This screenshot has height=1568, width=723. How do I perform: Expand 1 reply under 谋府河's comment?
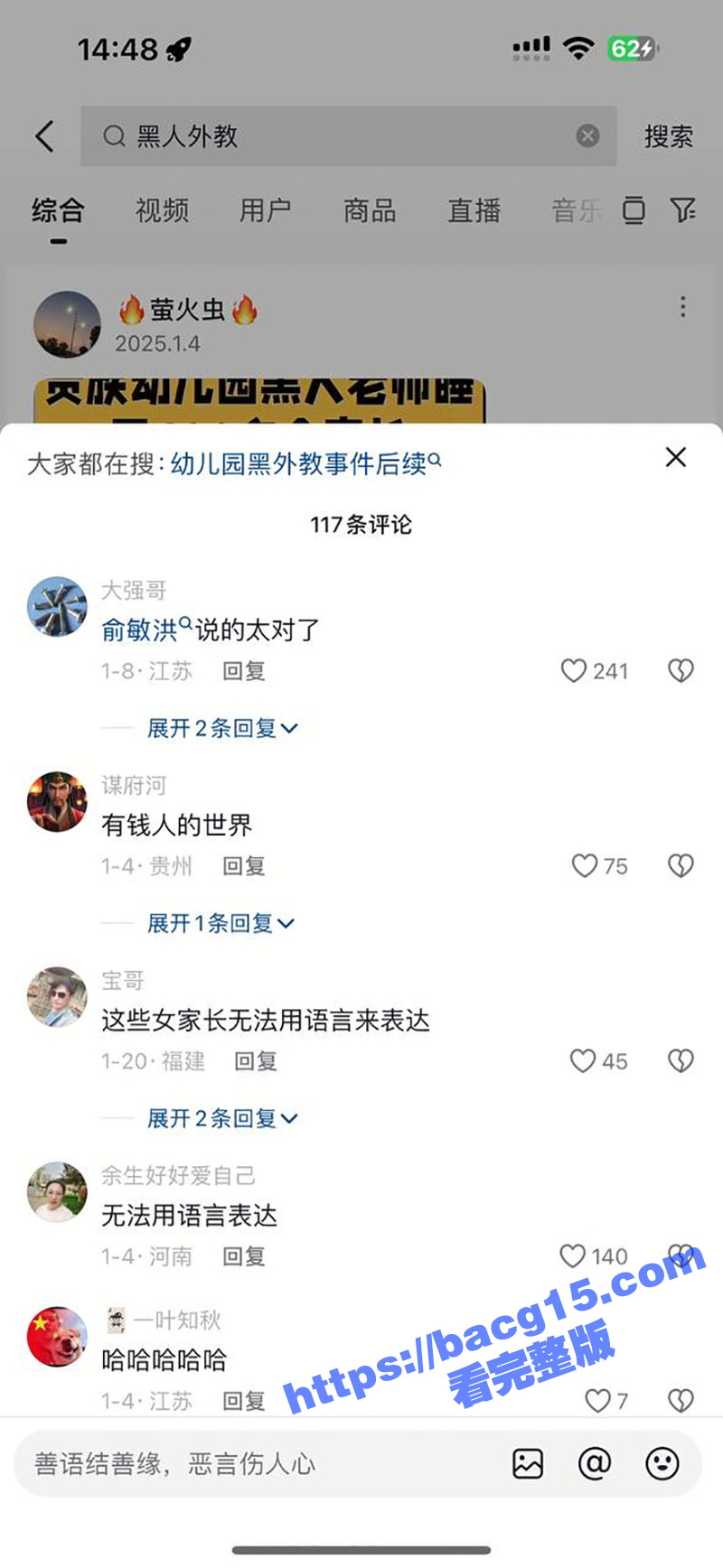pos(220,923)
